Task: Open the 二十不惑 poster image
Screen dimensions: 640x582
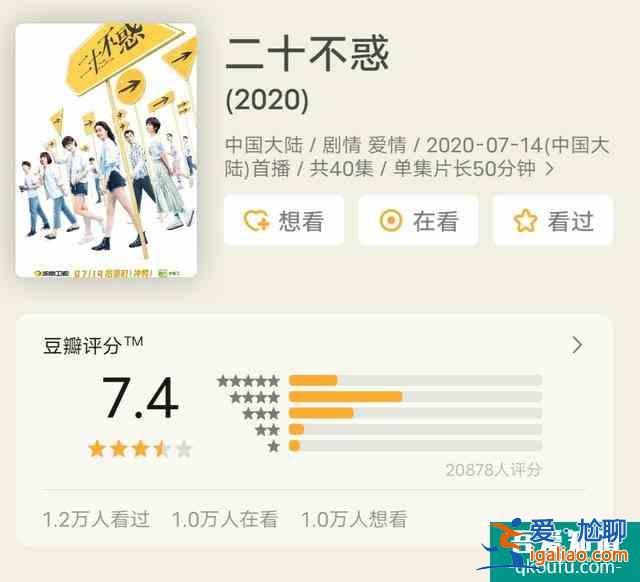Action: [x=106, y=150]
